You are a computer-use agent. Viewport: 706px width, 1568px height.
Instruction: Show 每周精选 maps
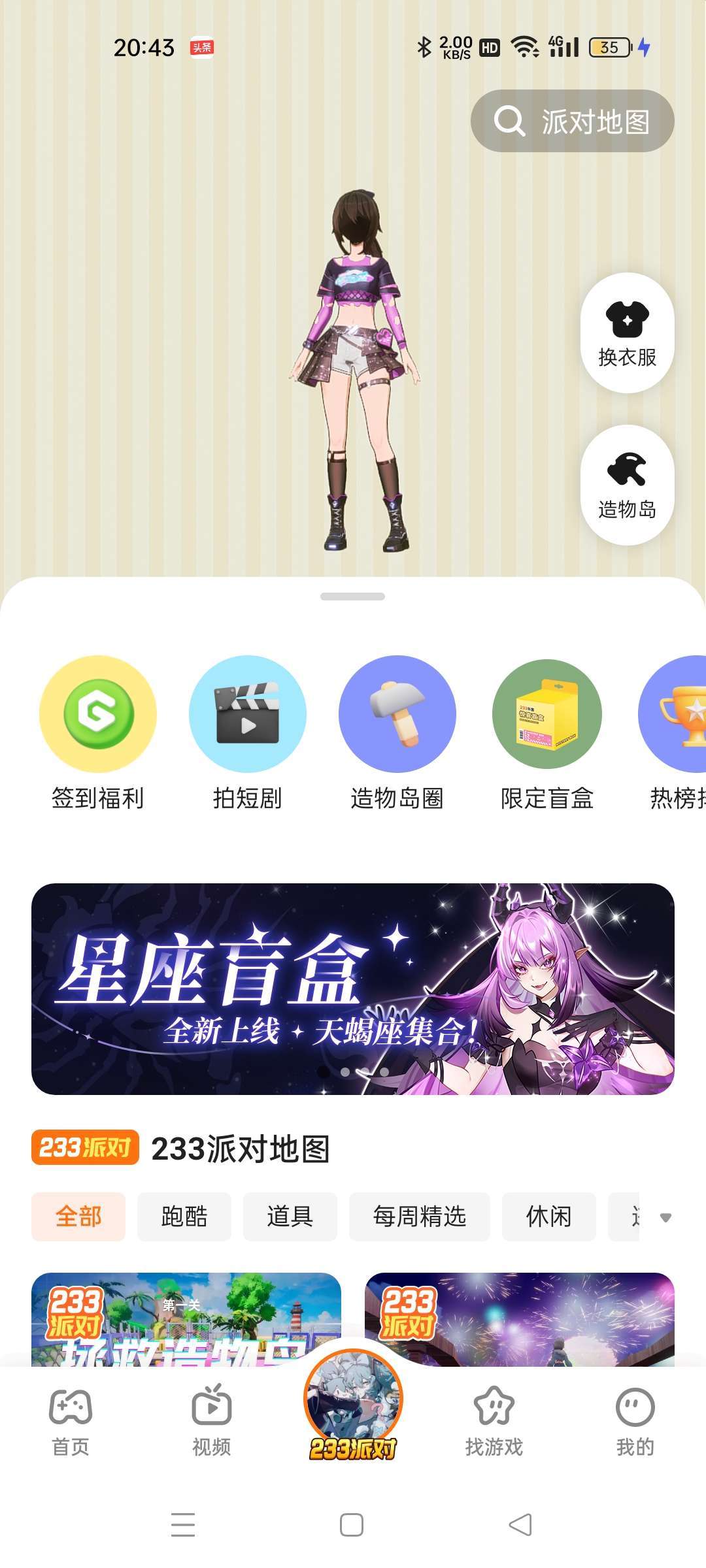pos(420,1217)
